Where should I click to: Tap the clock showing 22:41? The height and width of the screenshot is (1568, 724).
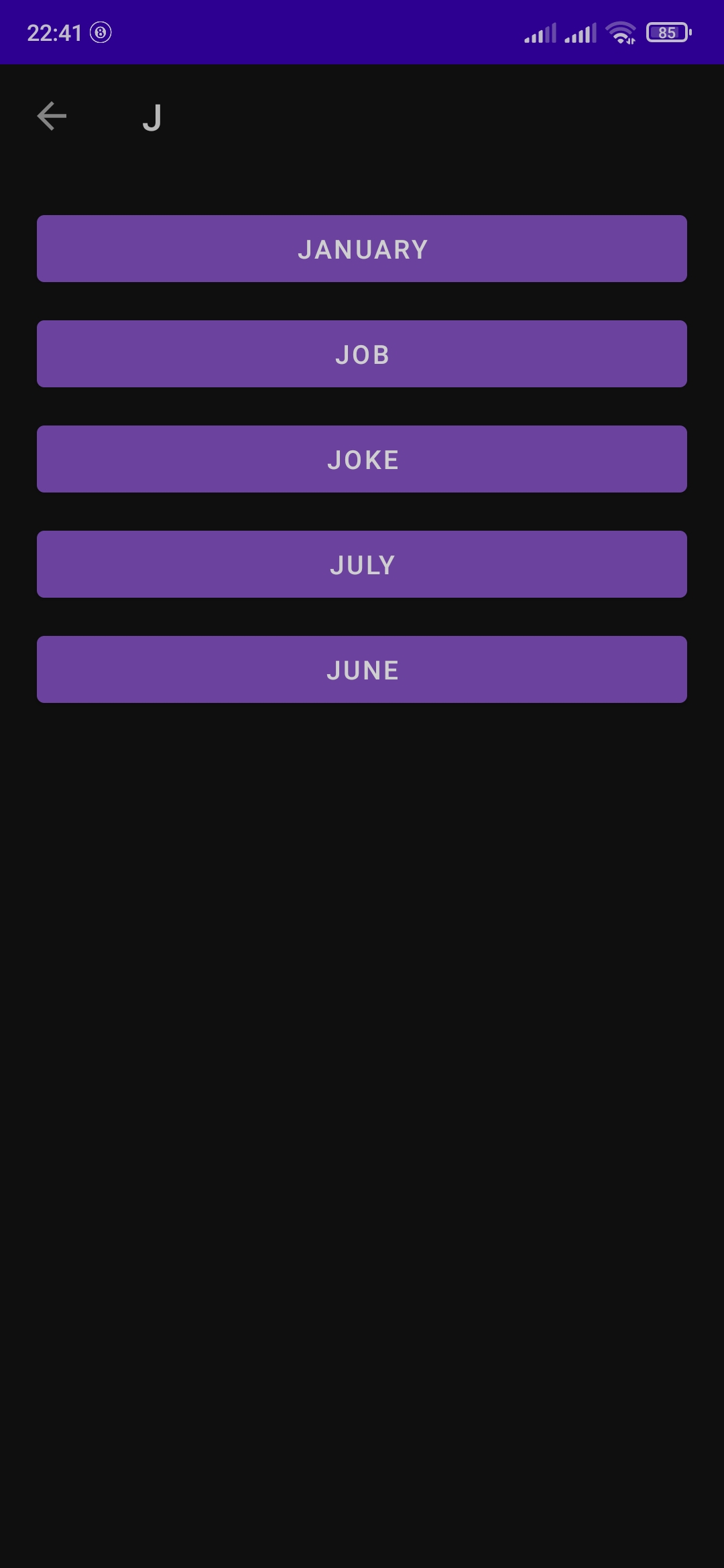point(56,31)
